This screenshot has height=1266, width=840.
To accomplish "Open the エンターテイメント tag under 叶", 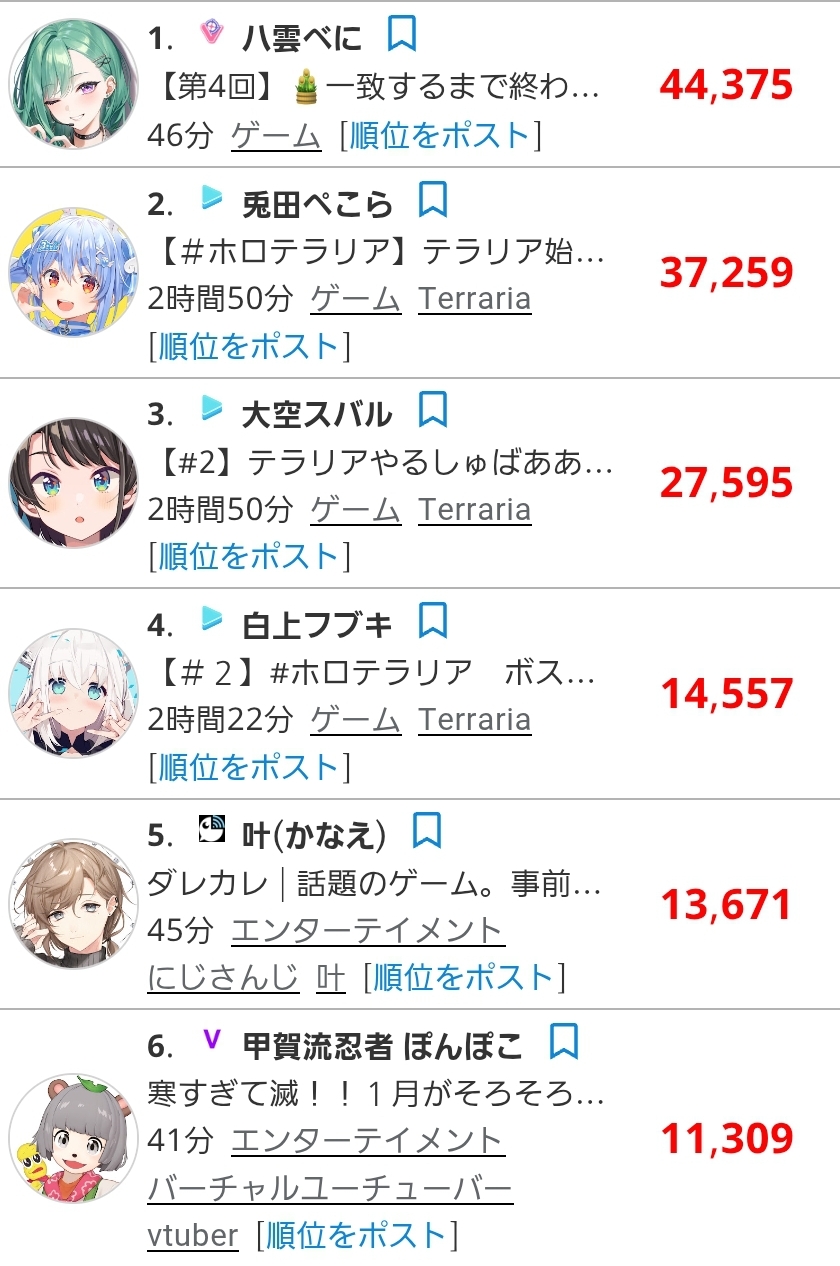I will (x=367, y=932).
